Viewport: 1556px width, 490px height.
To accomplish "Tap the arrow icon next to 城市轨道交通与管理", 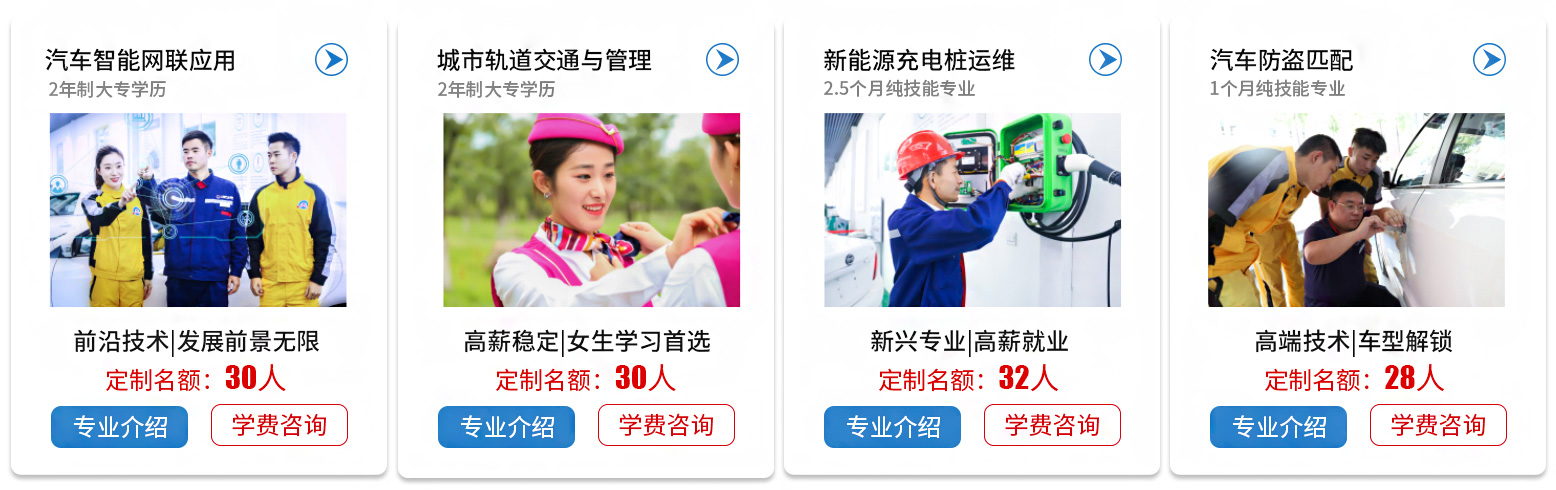I will [x=722, y=60].
